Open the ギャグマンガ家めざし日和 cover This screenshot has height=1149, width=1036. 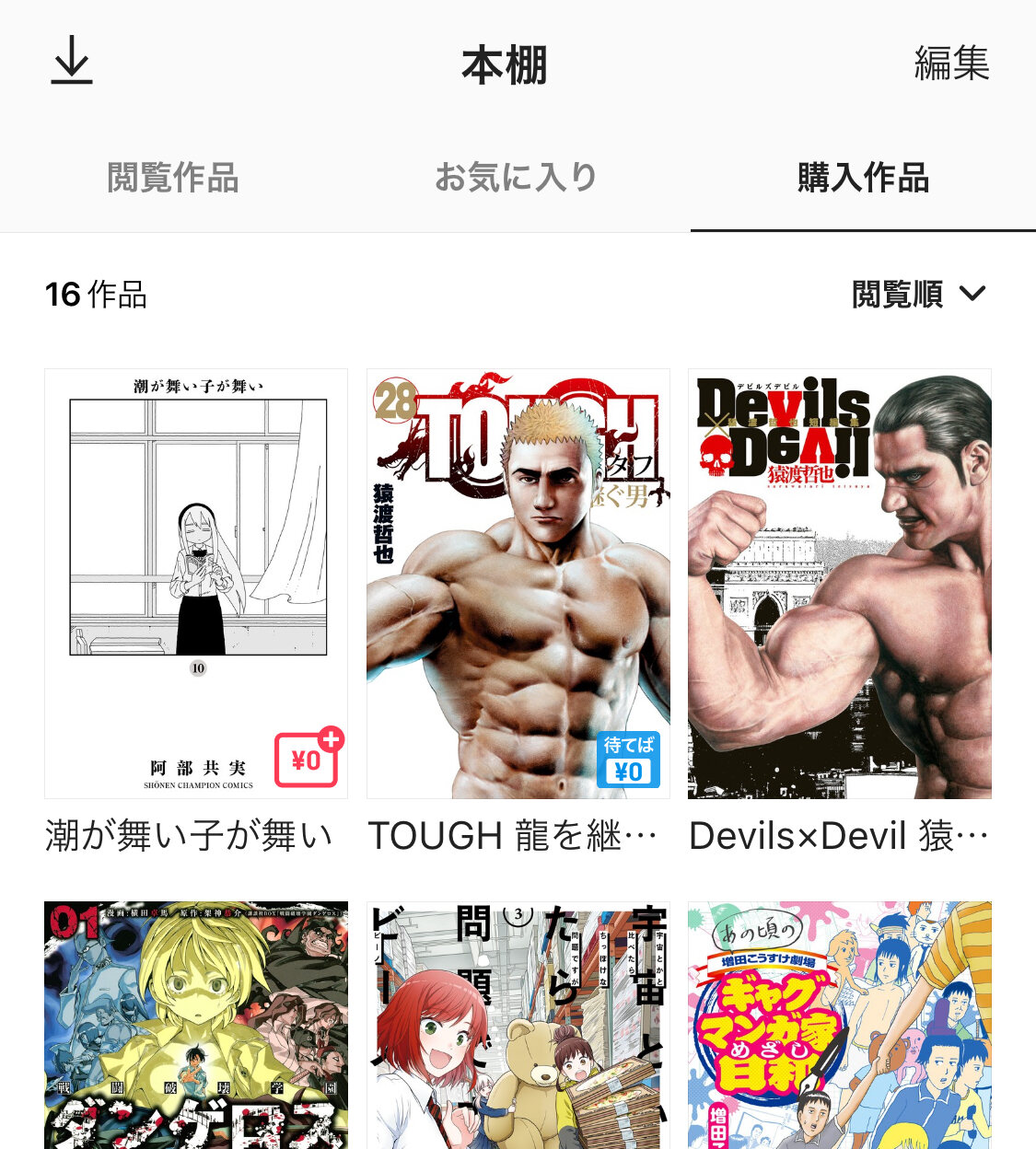pos(839,1025)
